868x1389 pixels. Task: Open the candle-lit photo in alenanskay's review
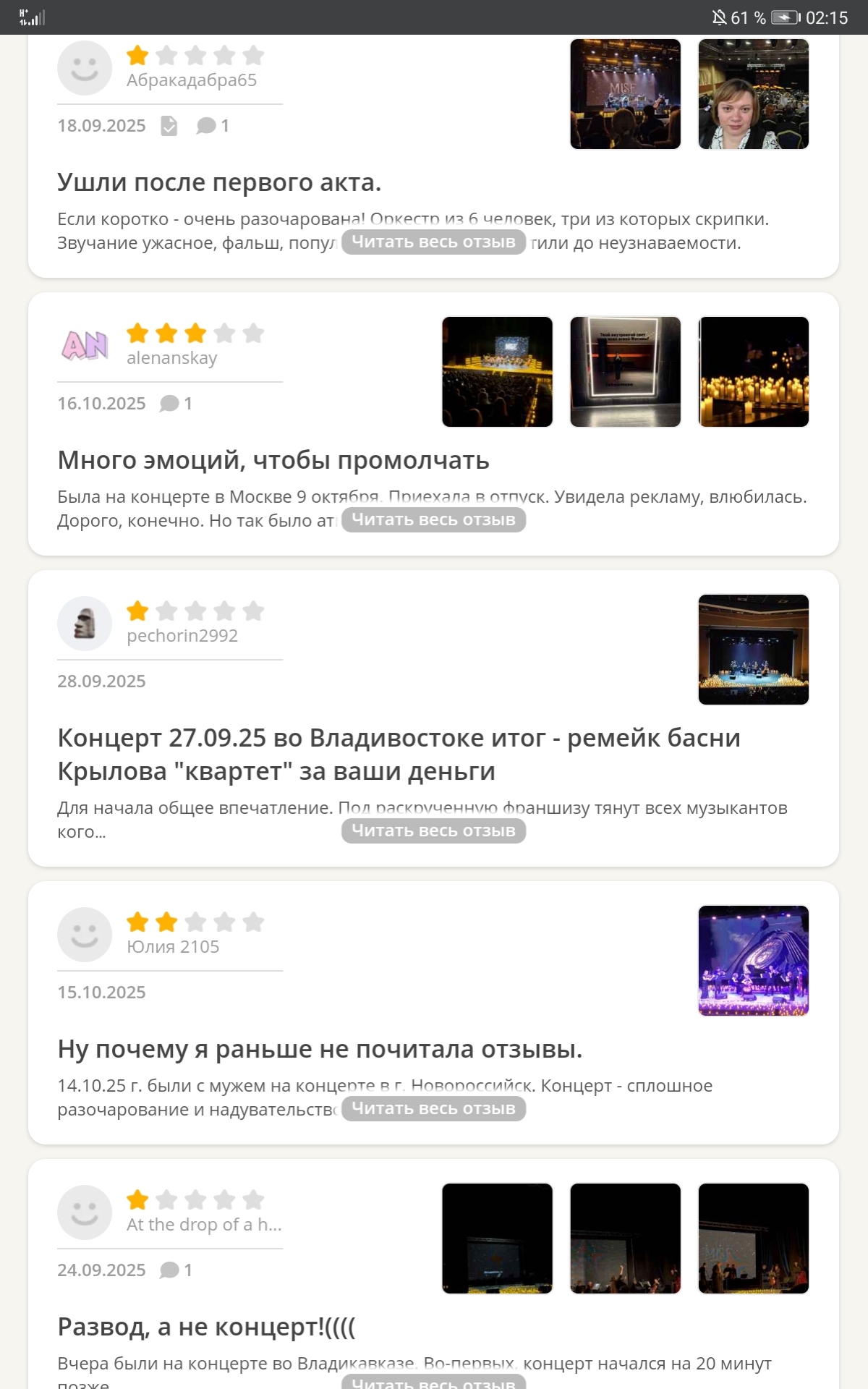(753, 372)
